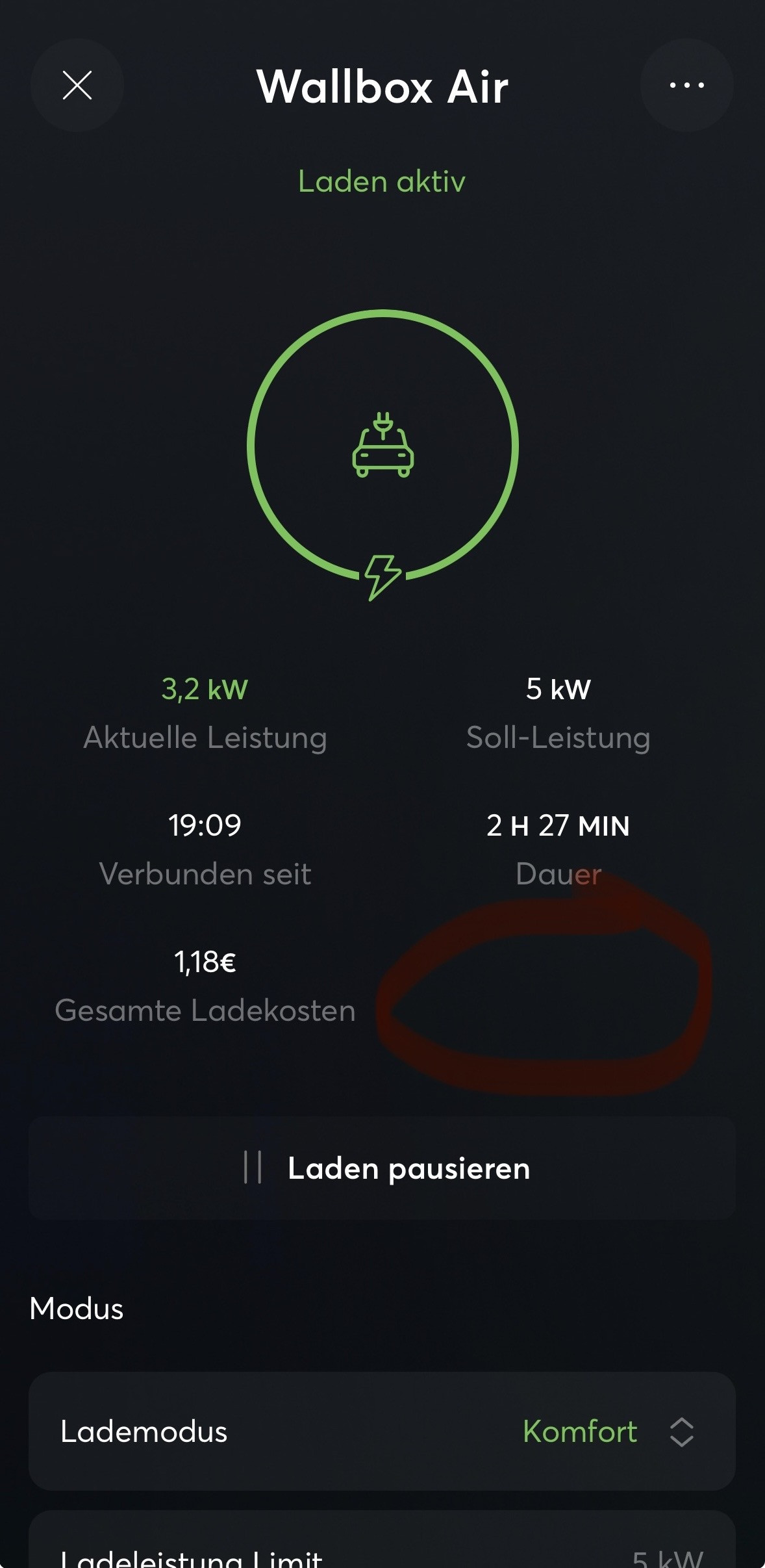
Task: Pause charging with Laden pausieren
Action: coord(382,1168)
